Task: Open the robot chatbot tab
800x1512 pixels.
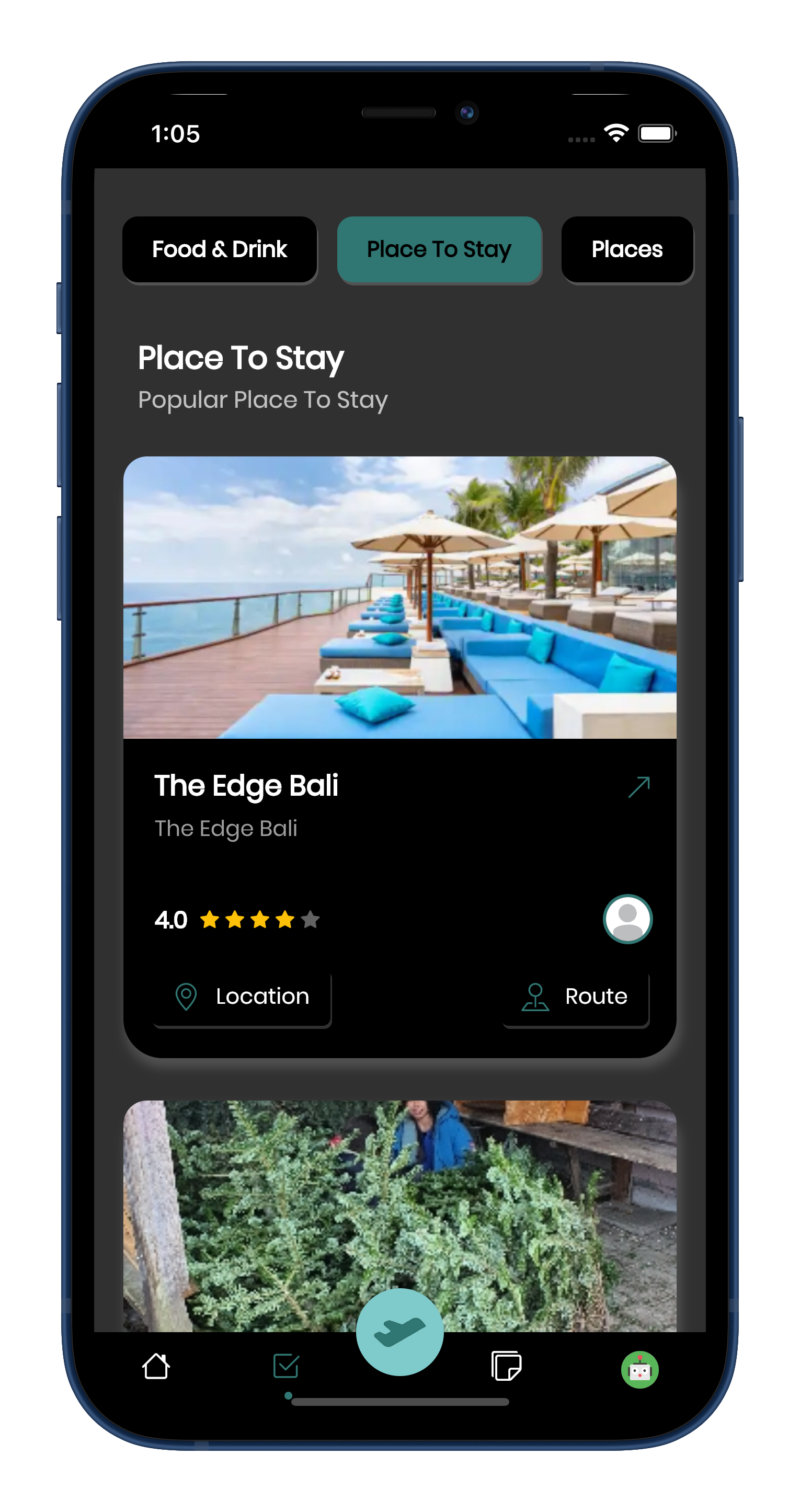Action: click(x=640, y=1370)
